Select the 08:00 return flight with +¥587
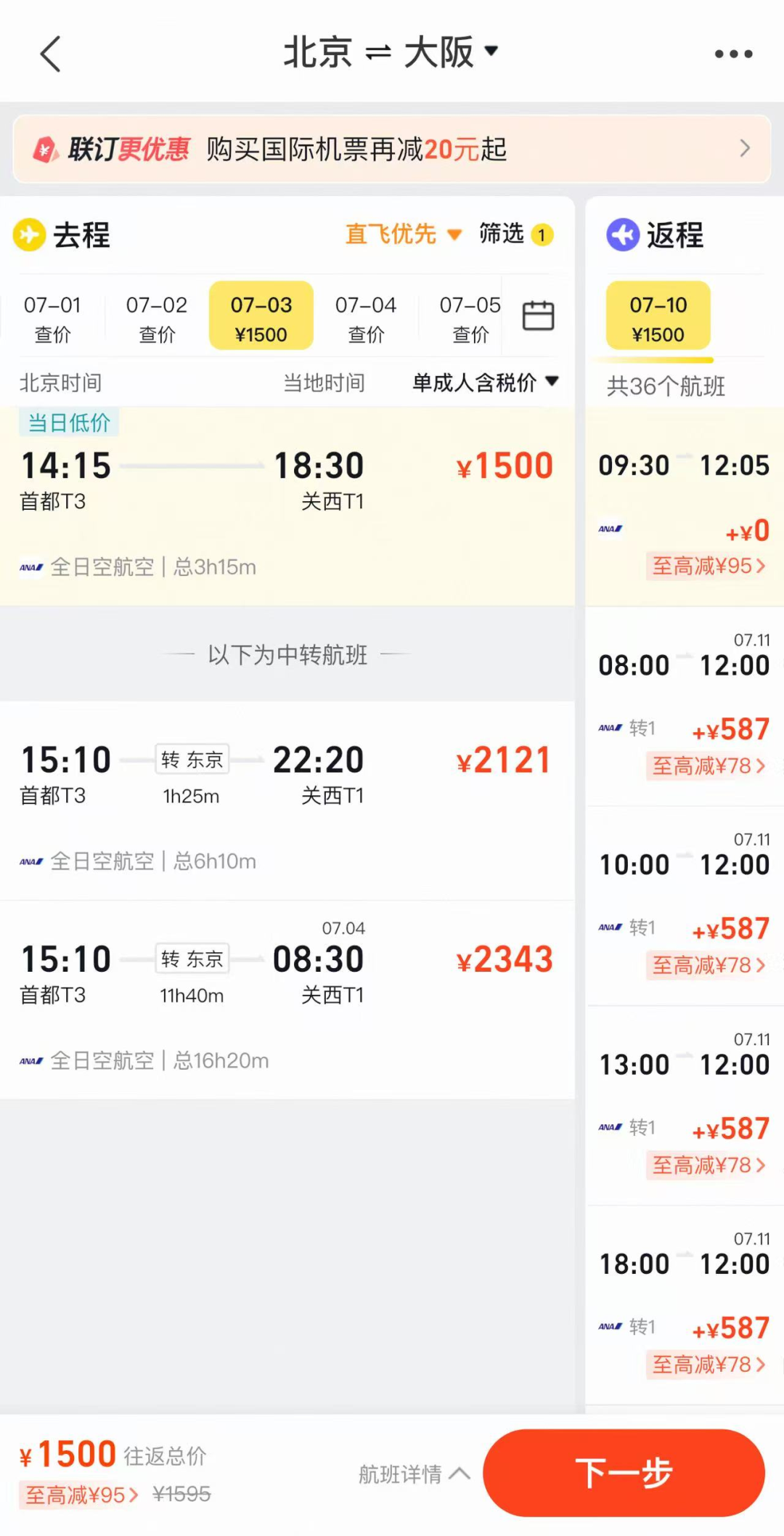The image size is (784, 1536). point(685,707)
